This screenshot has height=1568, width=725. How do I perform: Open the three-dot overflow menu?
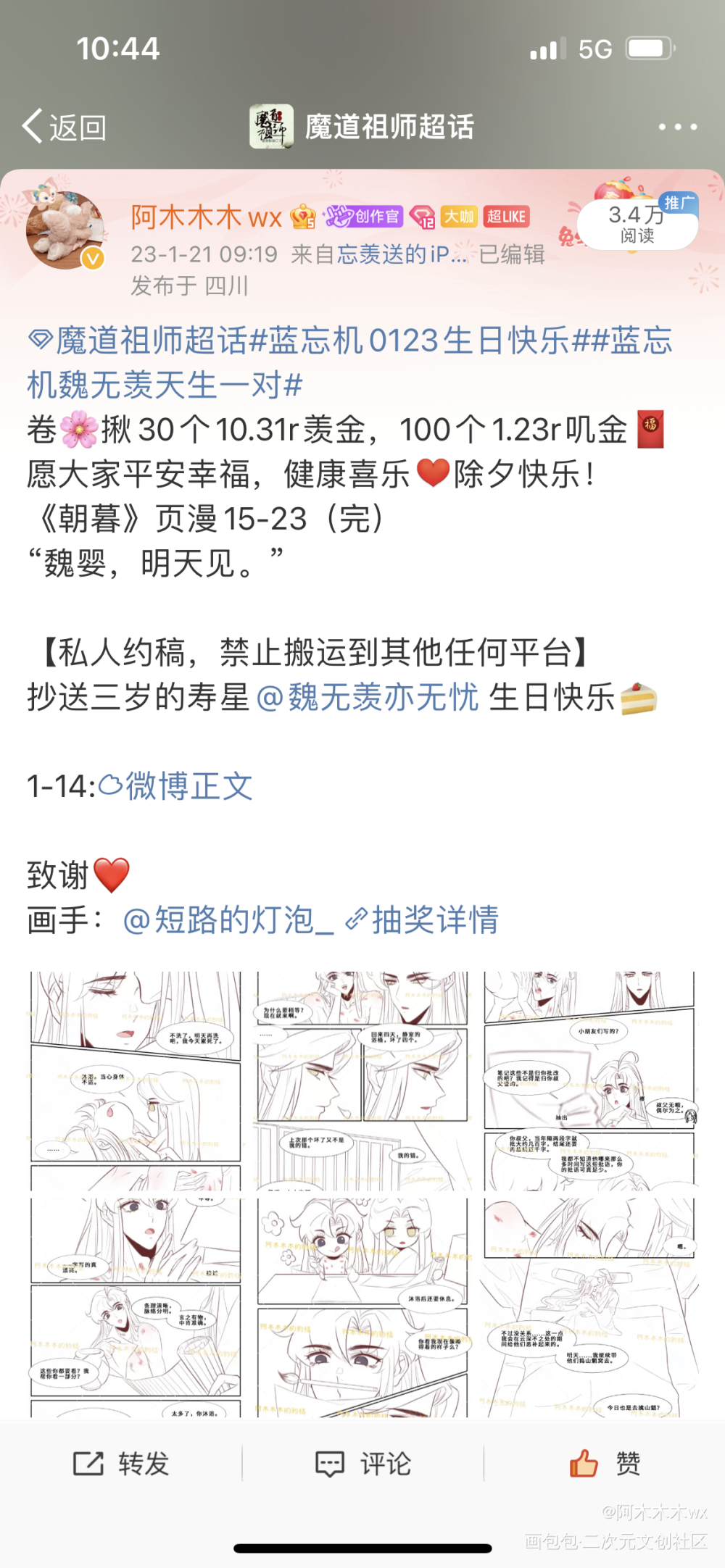coord(677,127)
